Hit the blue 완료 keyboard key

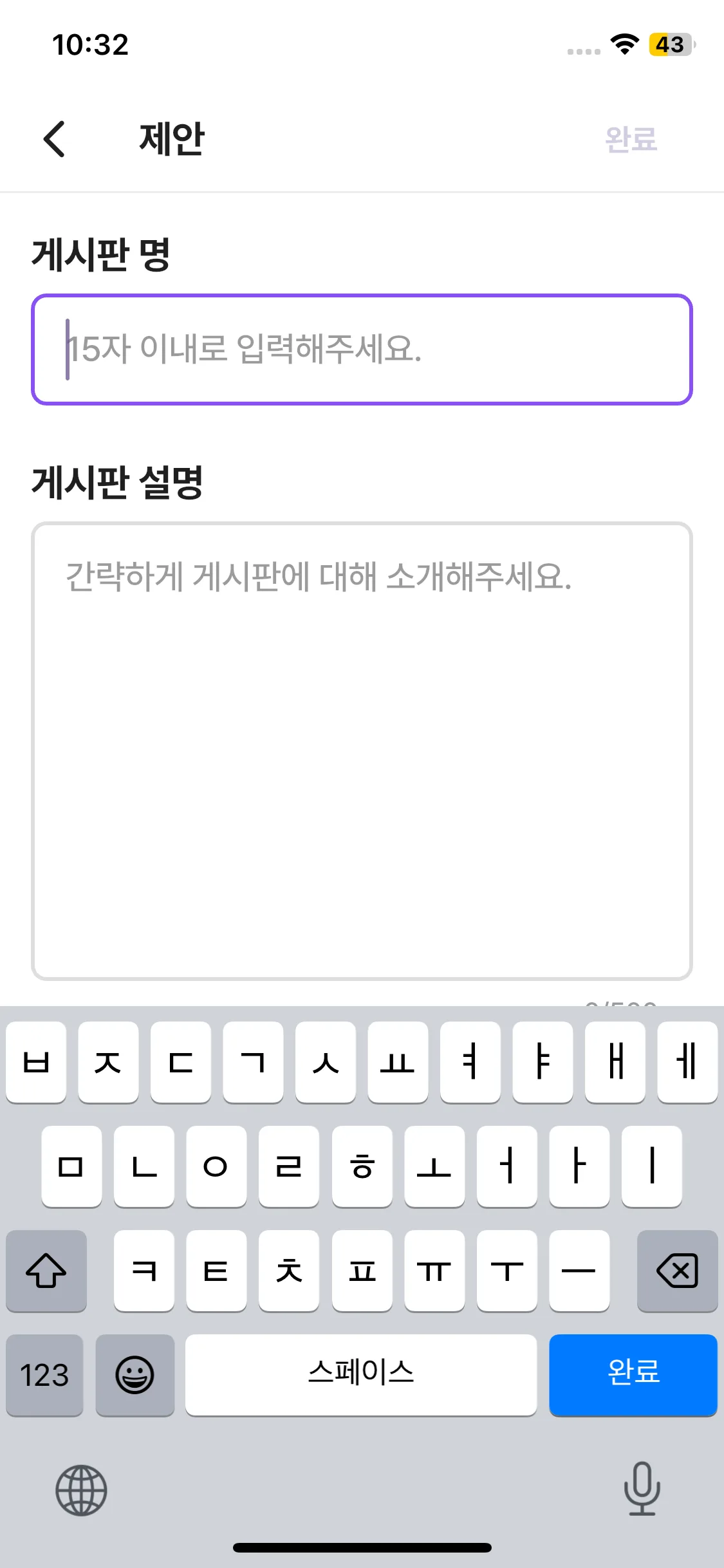tap(633, 1375)
